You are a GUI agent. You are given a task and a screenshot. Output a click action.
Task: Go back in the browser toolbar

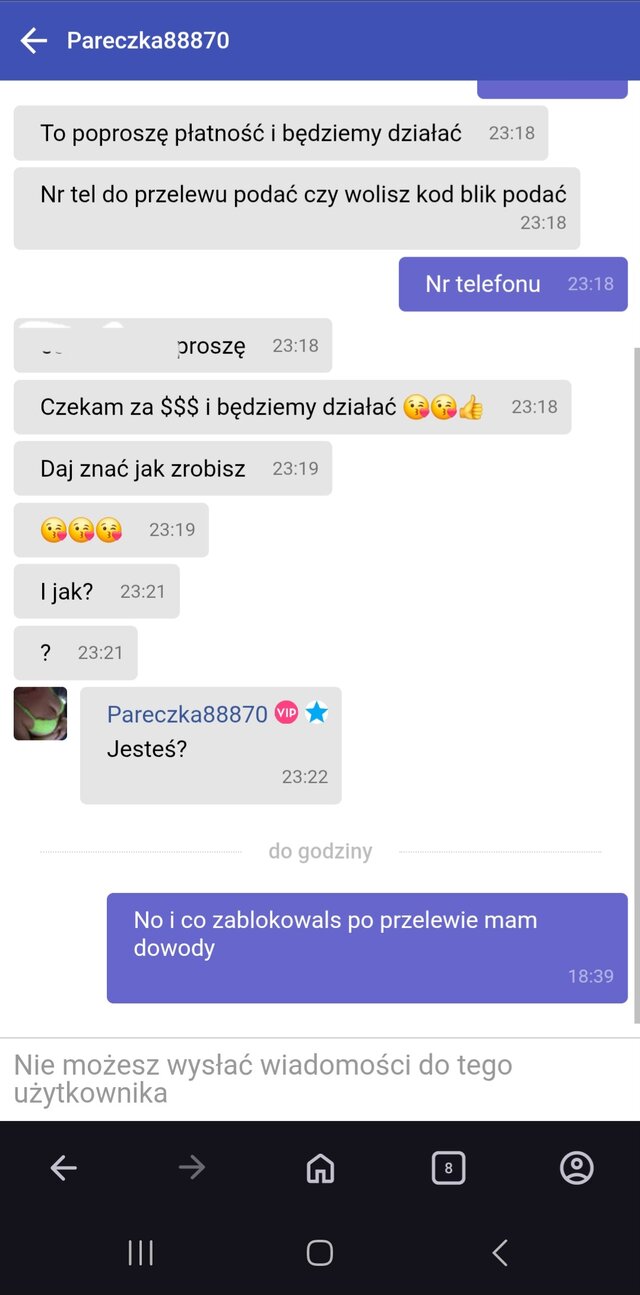coord(64,1168)
